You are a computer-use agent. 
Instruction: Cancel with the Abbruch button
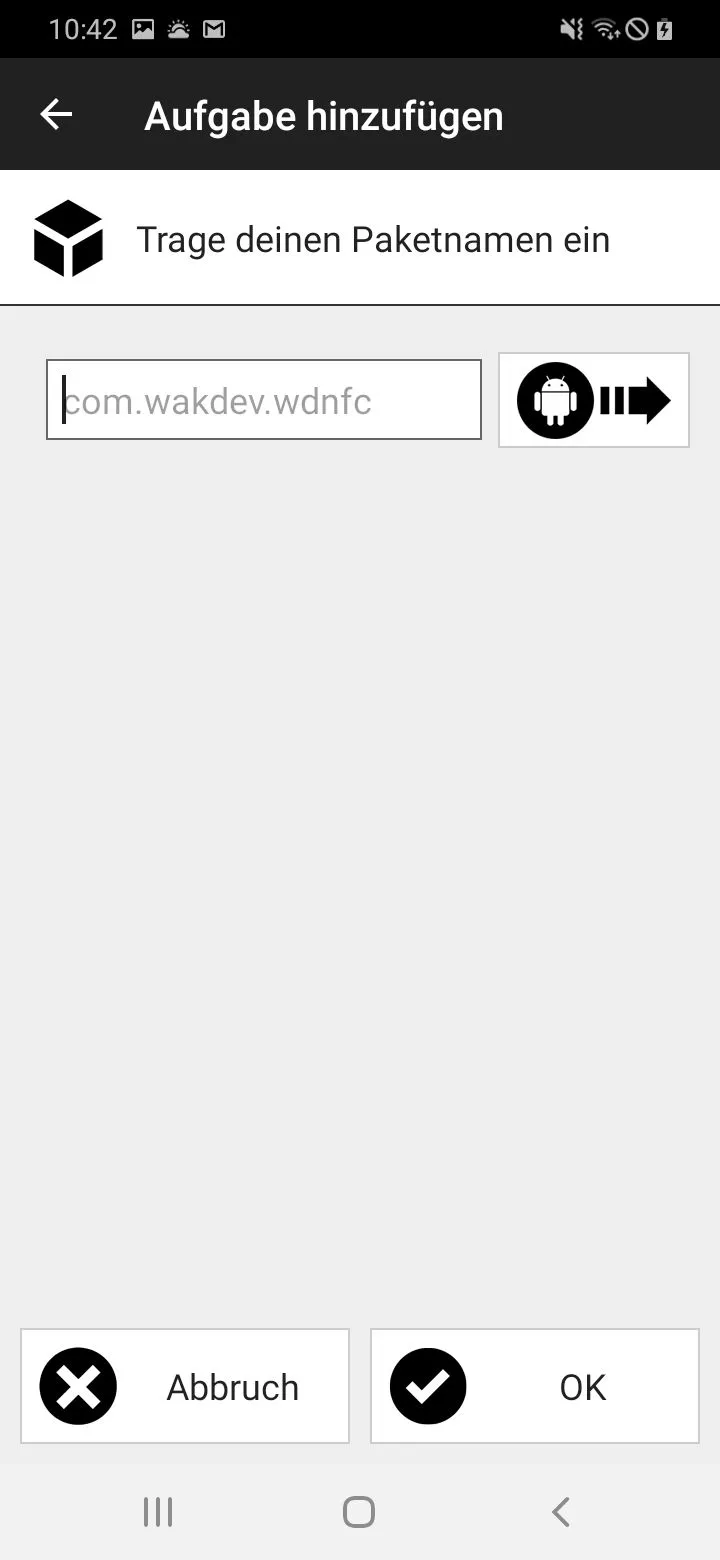point(185,1386)
